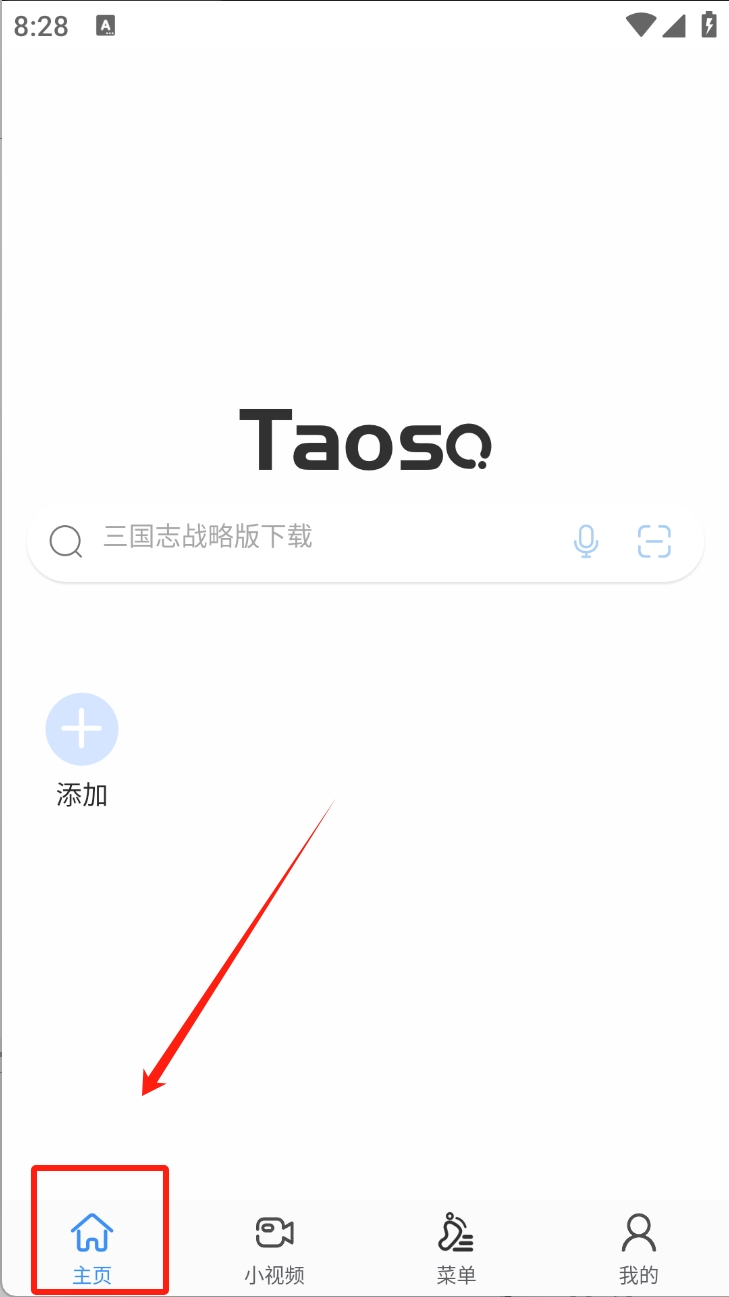Viewport: 729px width, 1297px height.
Task: Start voice search with the microphone icon
Action: tap(586, 541)
